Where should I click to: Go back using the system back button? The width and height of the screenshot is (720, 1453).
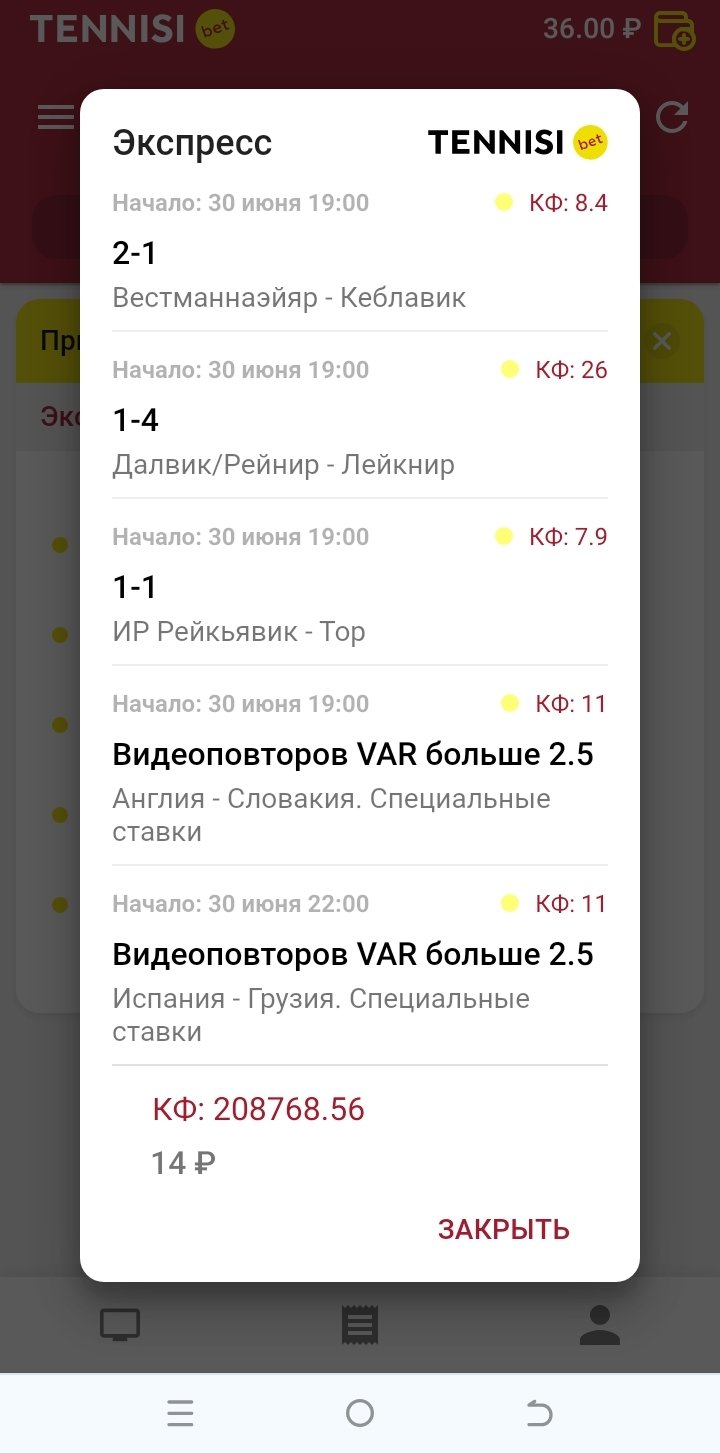(x=539, y=1413)
